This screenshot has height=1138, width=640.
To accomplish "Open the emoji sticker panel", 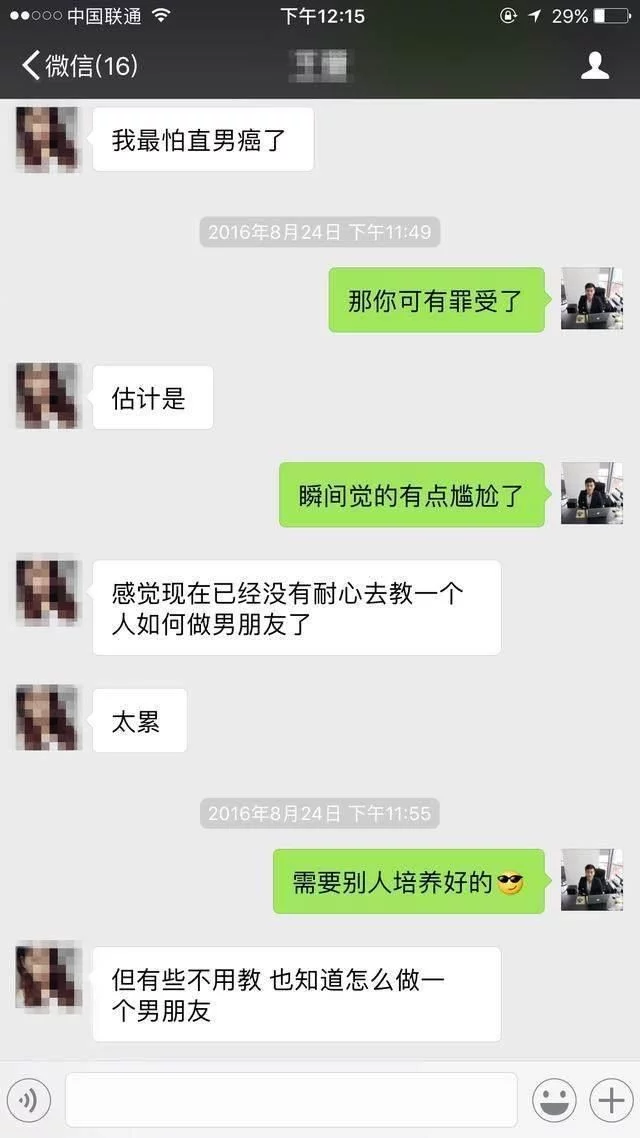I will tap(555, 1101).
